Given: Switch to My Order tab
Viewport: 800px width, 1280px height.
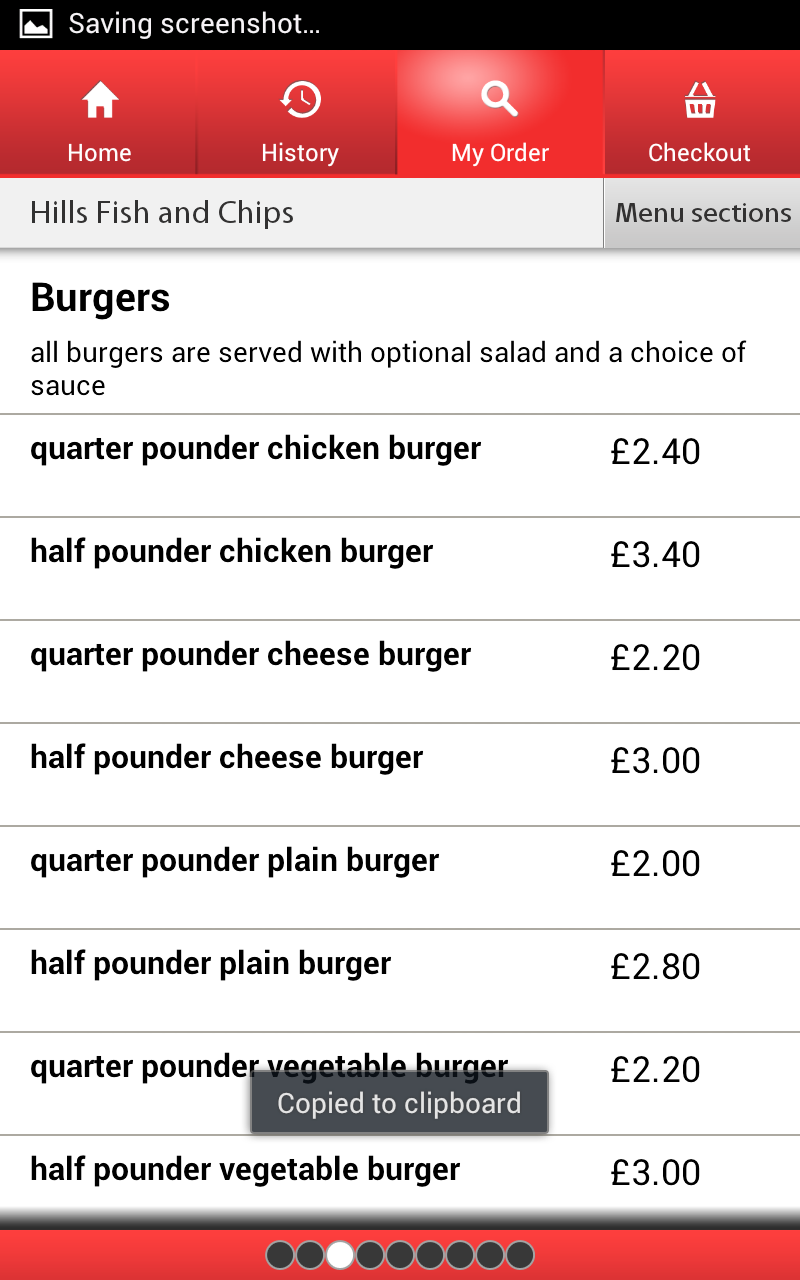Looking at the screenshot, I should (500, 113).
